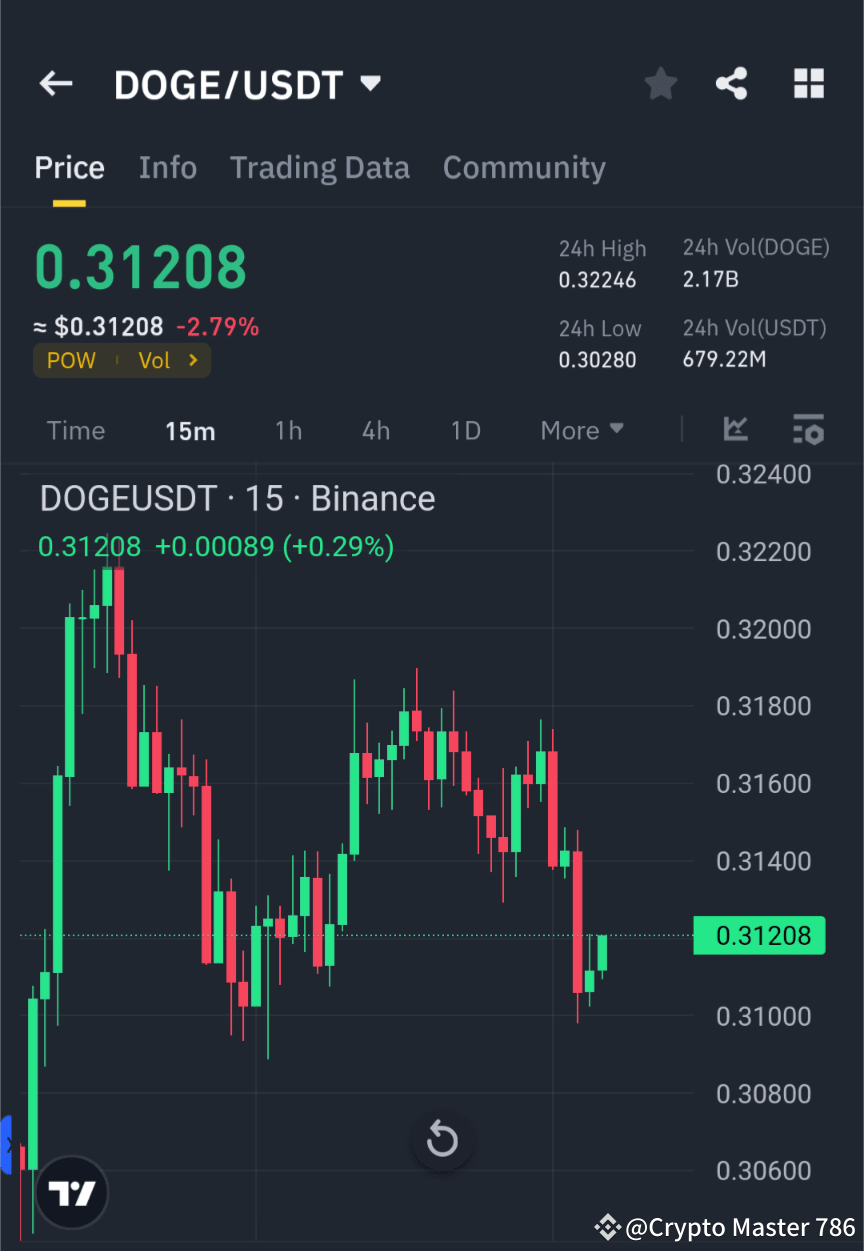Expand the DOGE/USDT pair selector
This screenshot has width=864, height=1251.
click(x=369, y=84)
